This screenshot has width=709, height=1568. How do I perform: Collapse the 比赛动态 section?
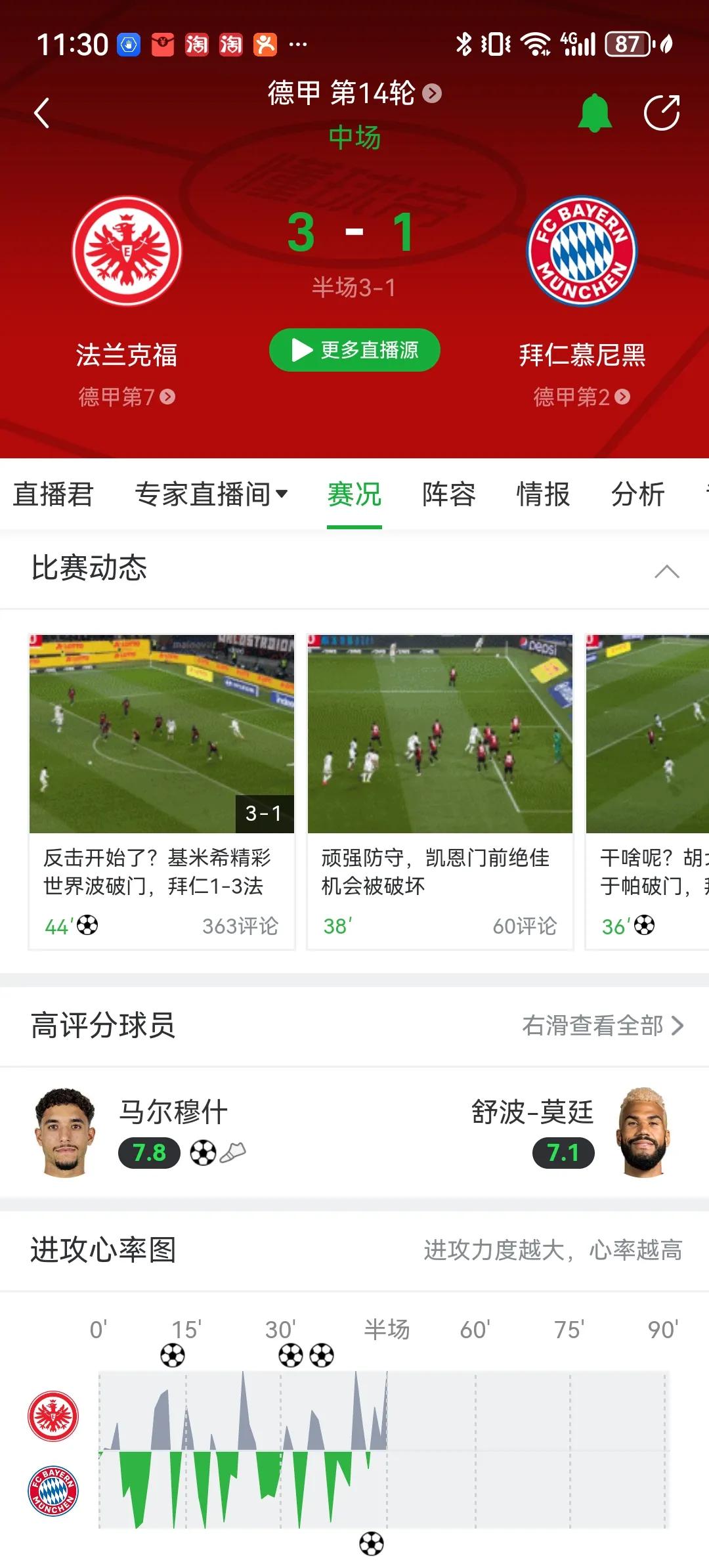[668, 571]
